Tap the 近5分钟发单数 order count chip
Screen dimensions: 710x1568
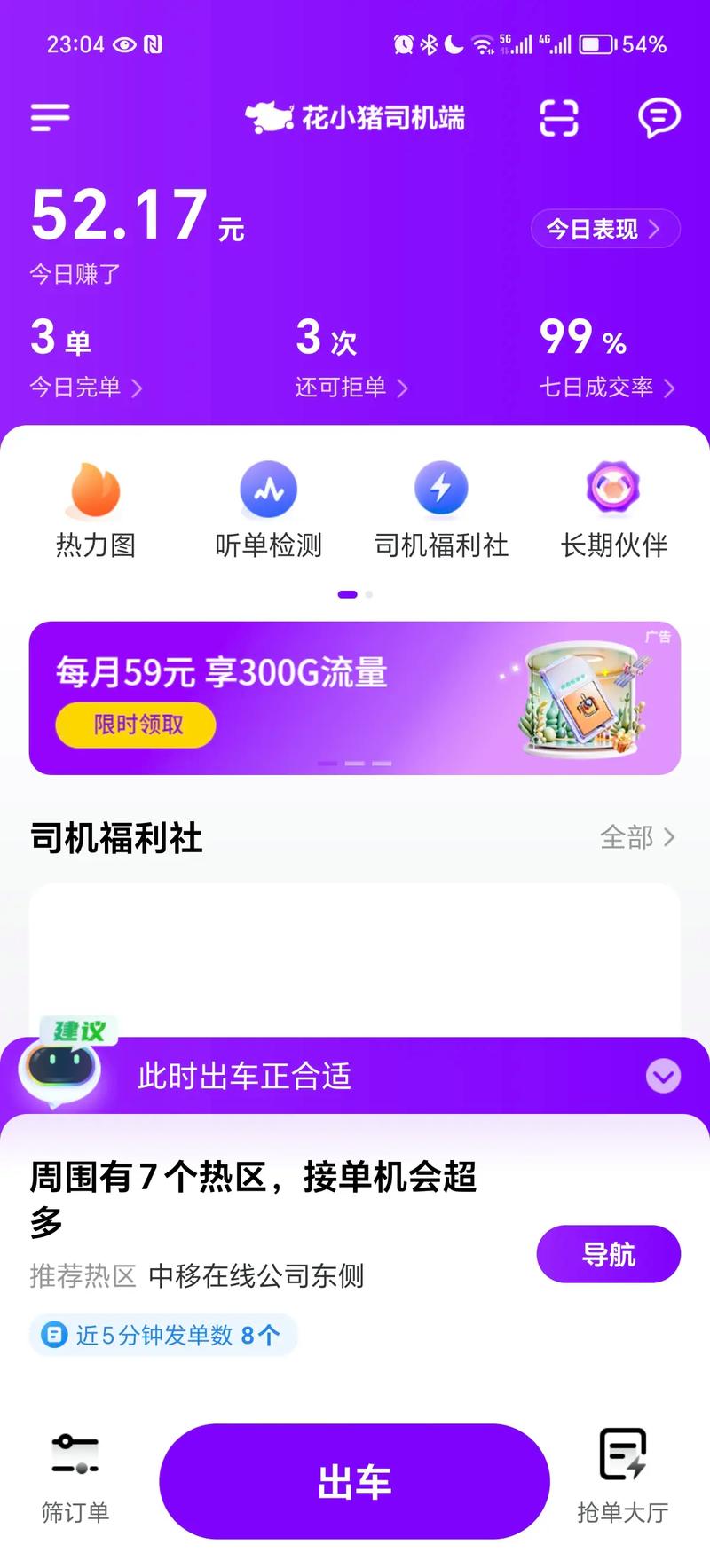point(163,1335)
